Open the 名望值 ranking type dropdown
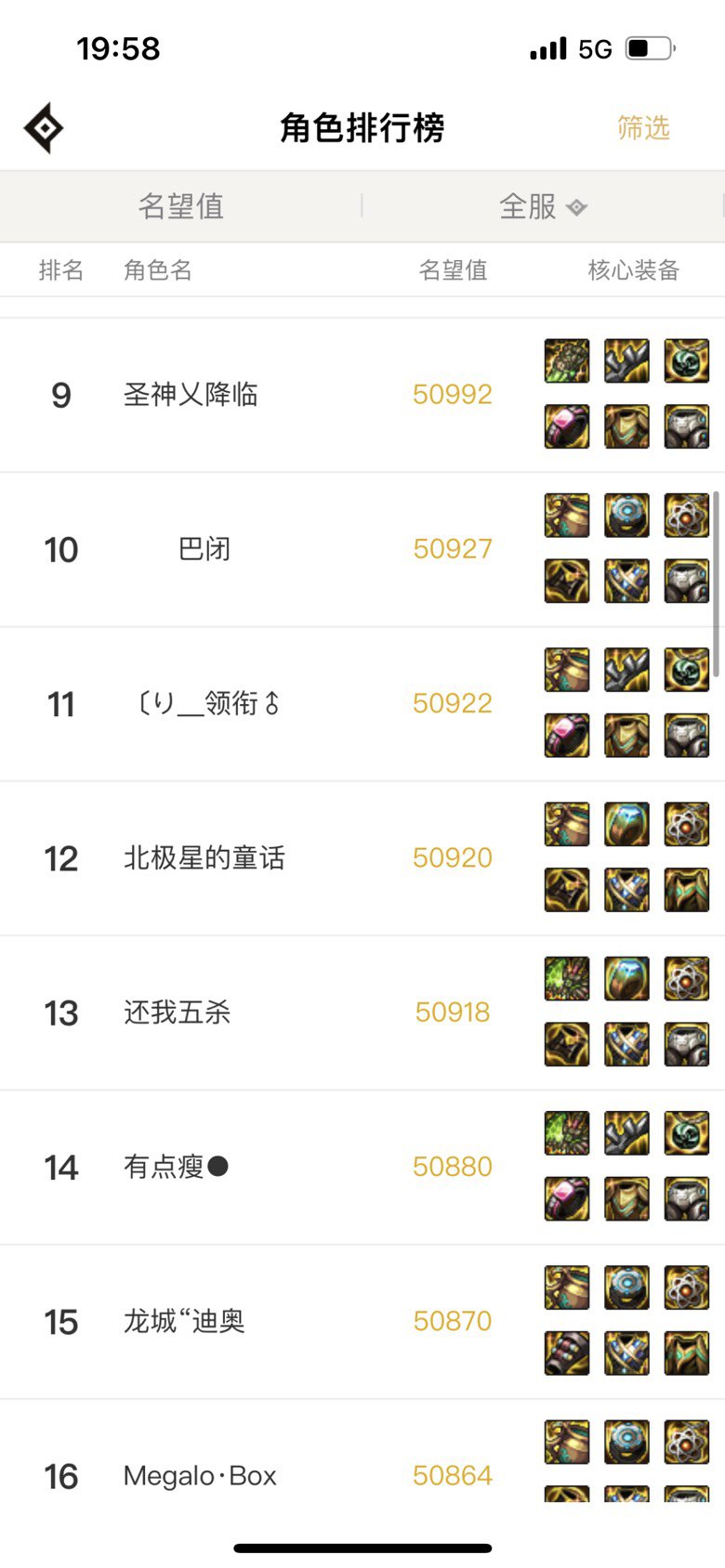The width and height of the screenshot is (725, 1568). (181, 206)
